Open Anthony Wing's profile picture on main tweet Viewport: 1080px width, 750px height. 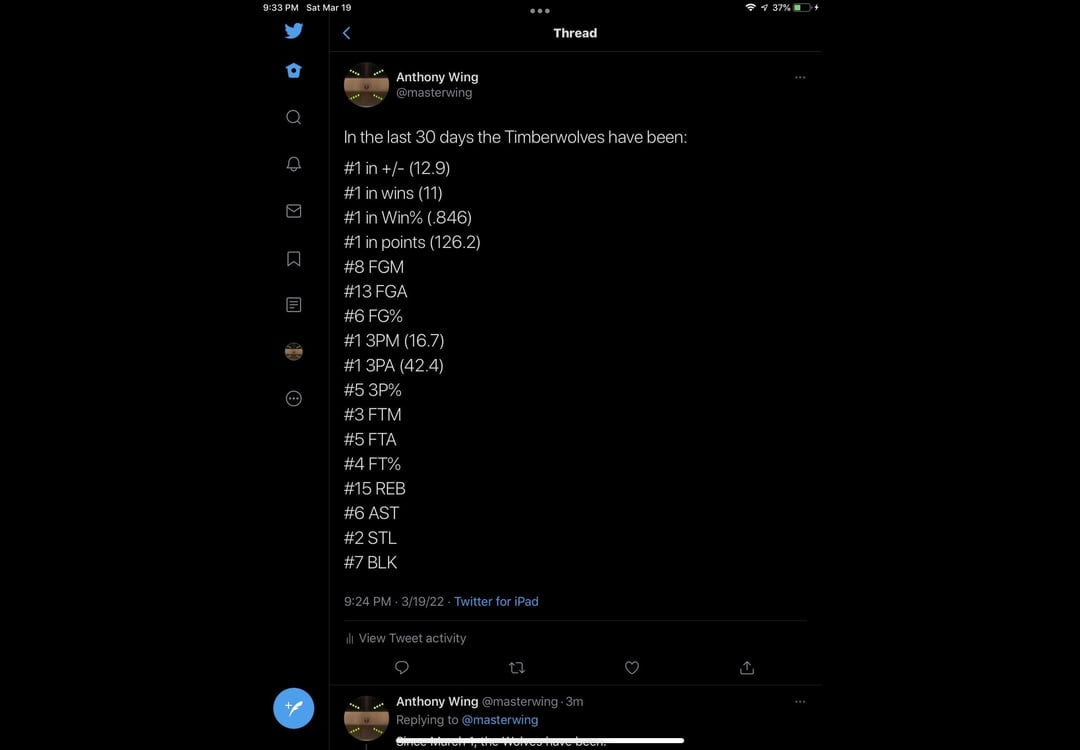click(x=366, y=85)
